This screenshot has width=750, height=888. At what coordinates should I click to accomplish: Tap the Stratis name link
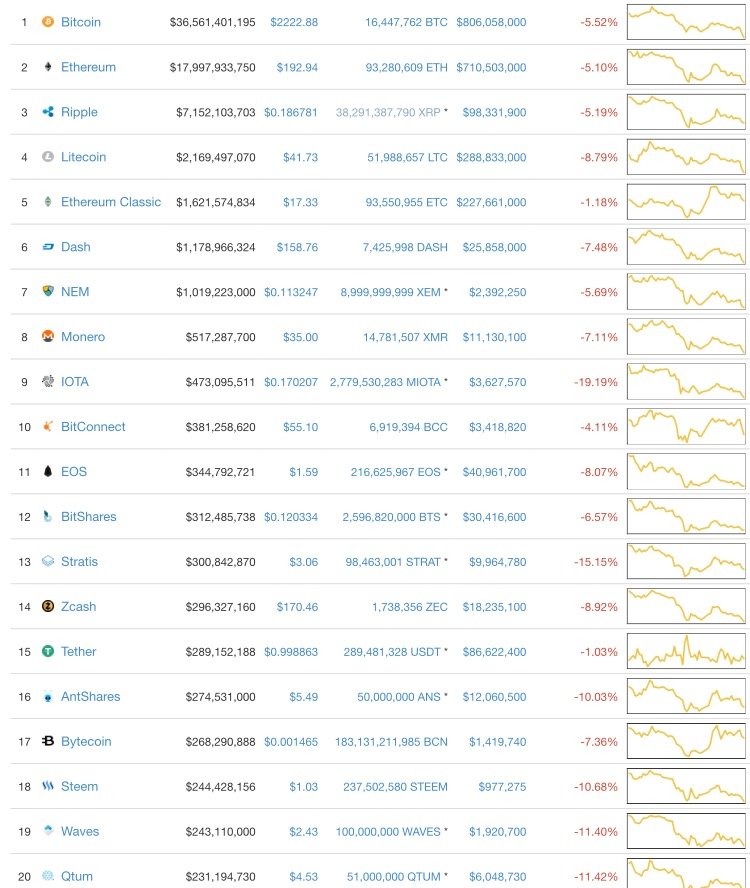pyautogui.click(x=79, y=562)
